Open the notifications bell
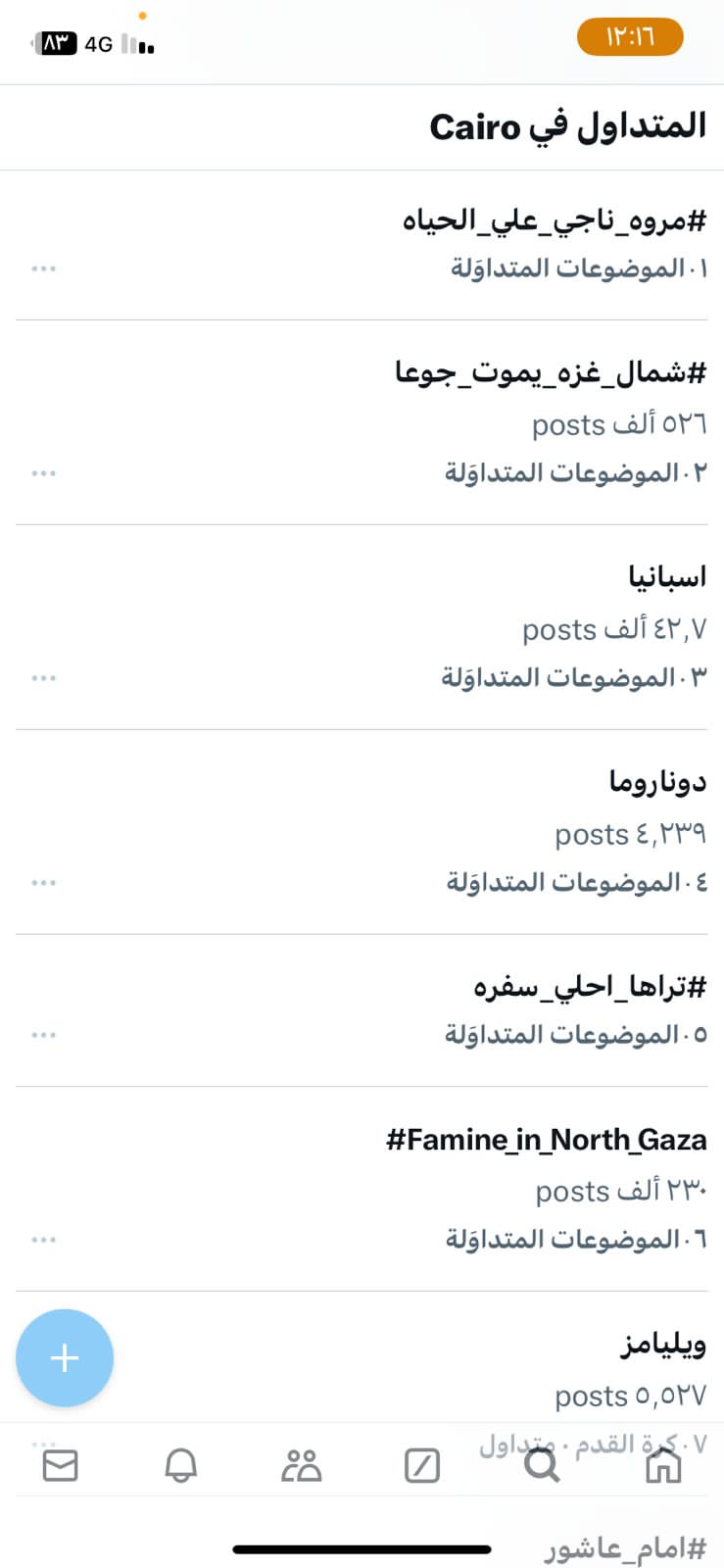Viewport: 724px width, 1568px height. 180,1466
